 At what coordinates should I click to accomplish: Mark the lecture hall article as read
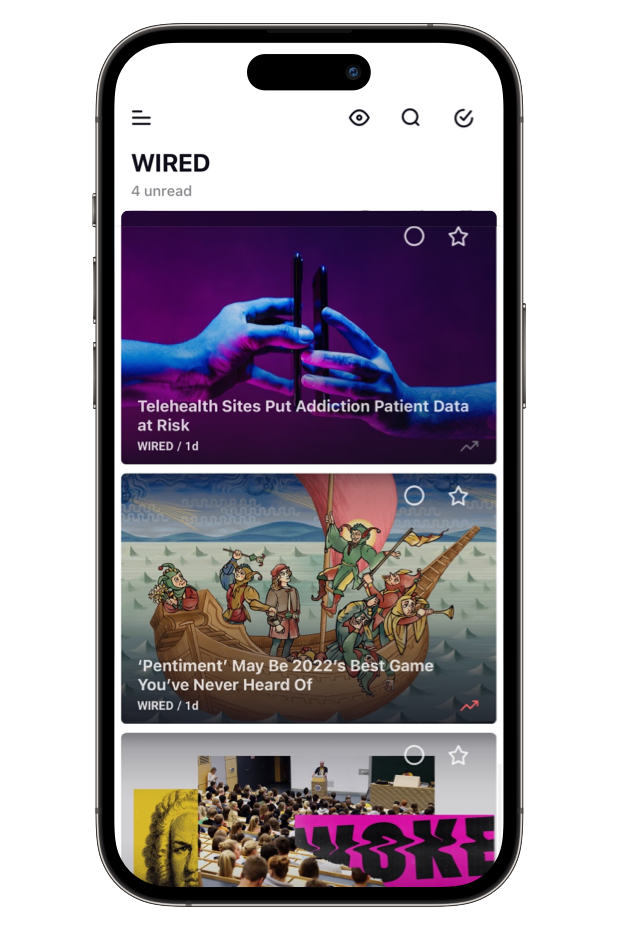tap(414, 755)
